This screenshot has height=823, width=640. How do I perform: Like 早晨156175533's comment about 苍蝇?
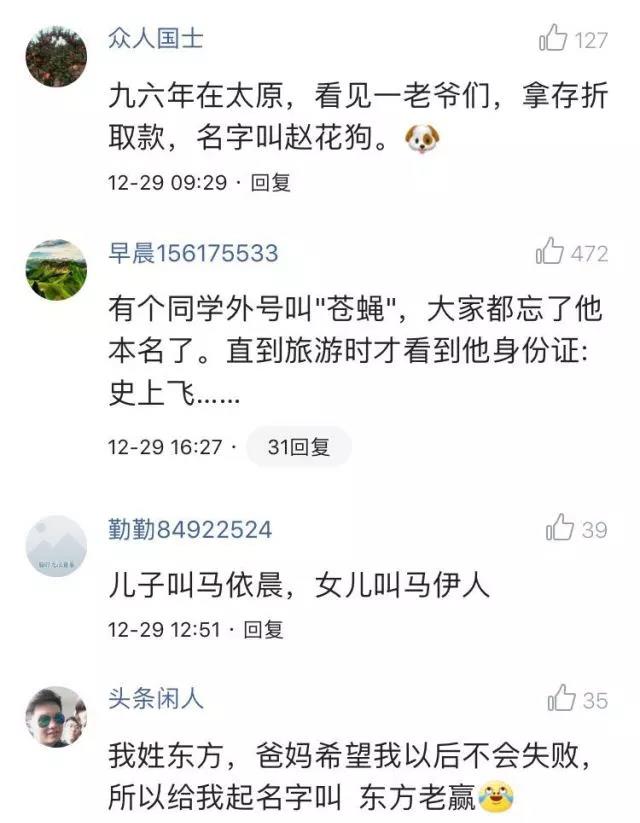tap(551, 253)
